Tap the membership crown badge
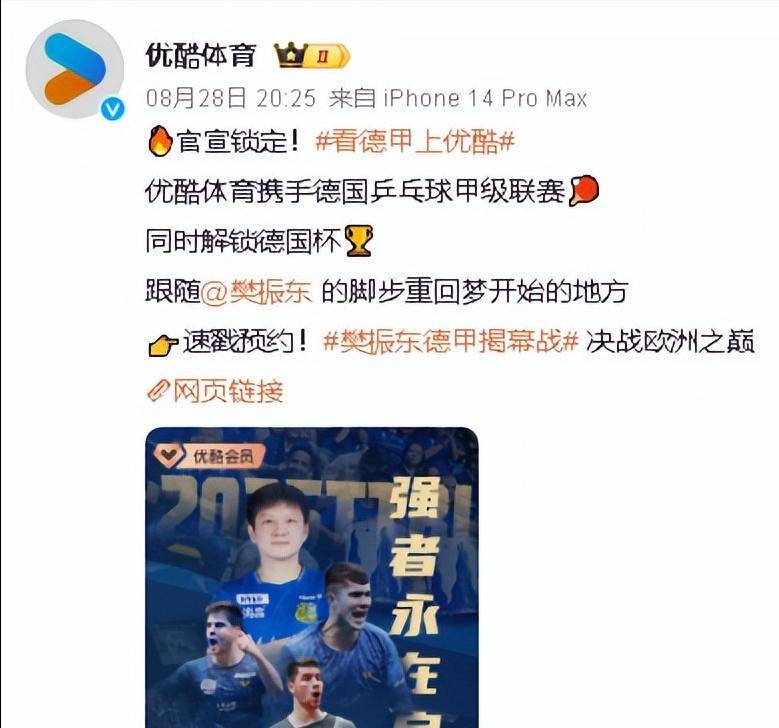Viewport: 779px width, 728px height. (313, 55)
